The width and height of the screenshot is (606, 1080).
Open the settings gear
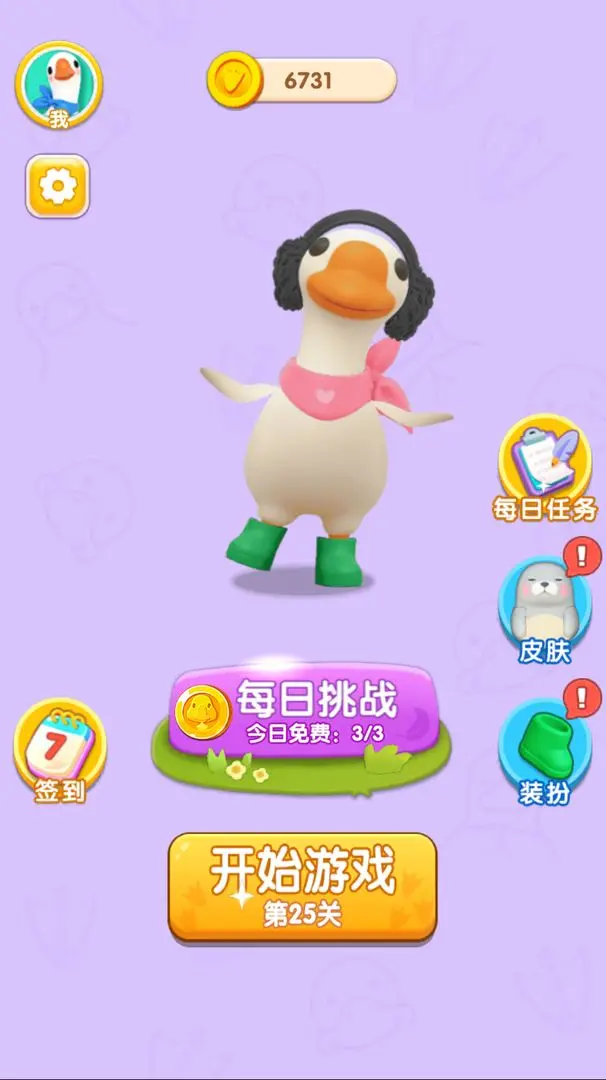coord(58,186)
